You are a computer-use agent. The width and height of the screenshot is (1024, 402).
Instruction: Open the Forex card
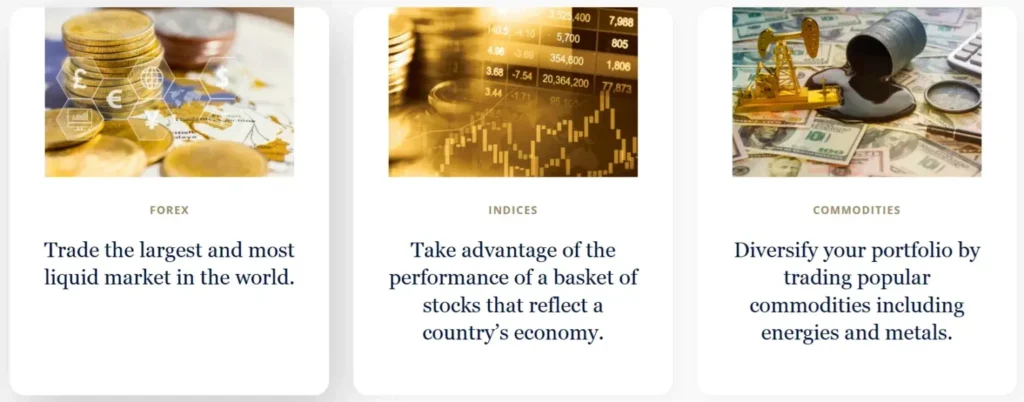[x=169, y=210]
